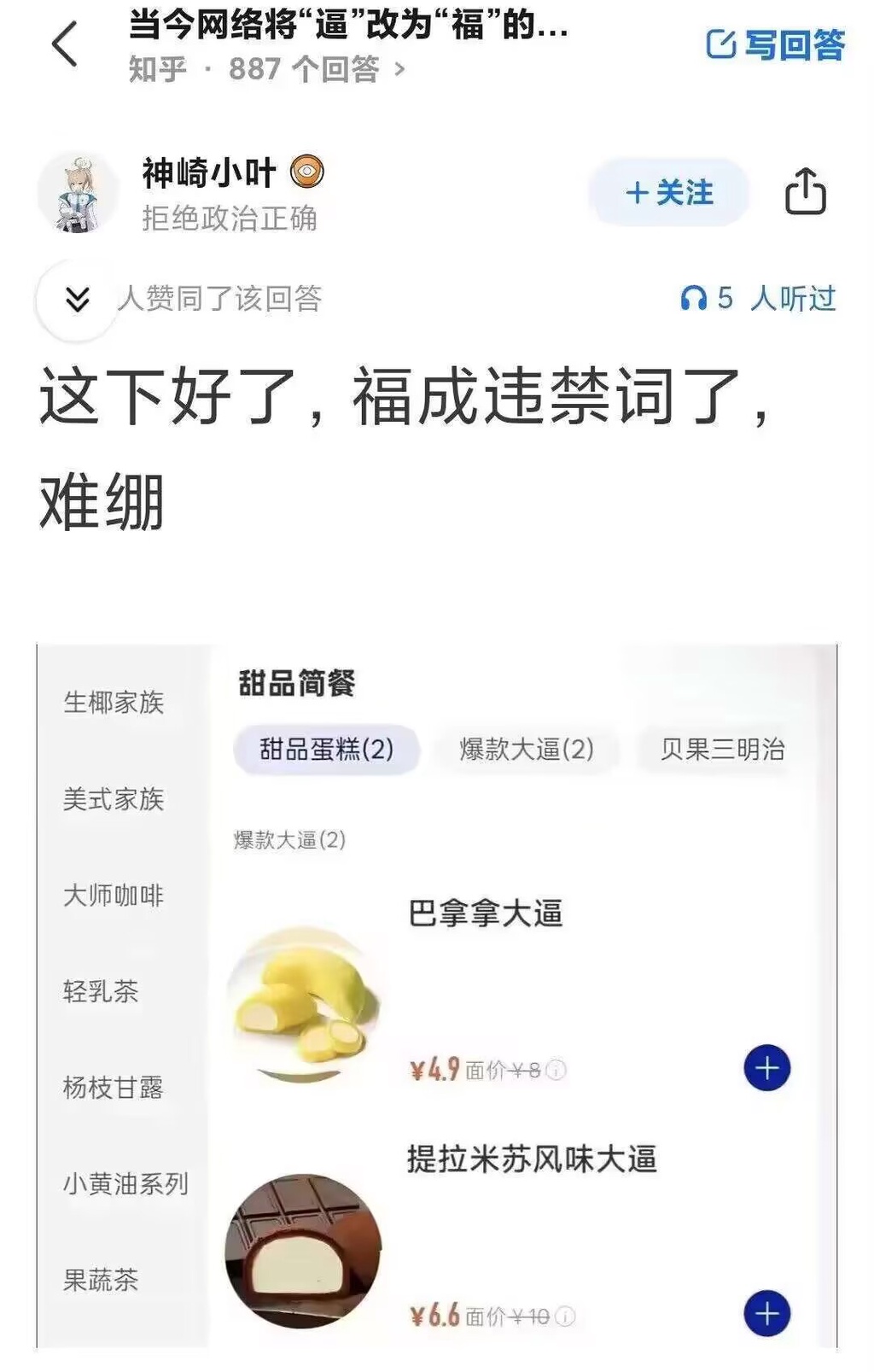Follow author 神崎小叶
Viewport: 874px width, 1372px height.
[669, 192]
